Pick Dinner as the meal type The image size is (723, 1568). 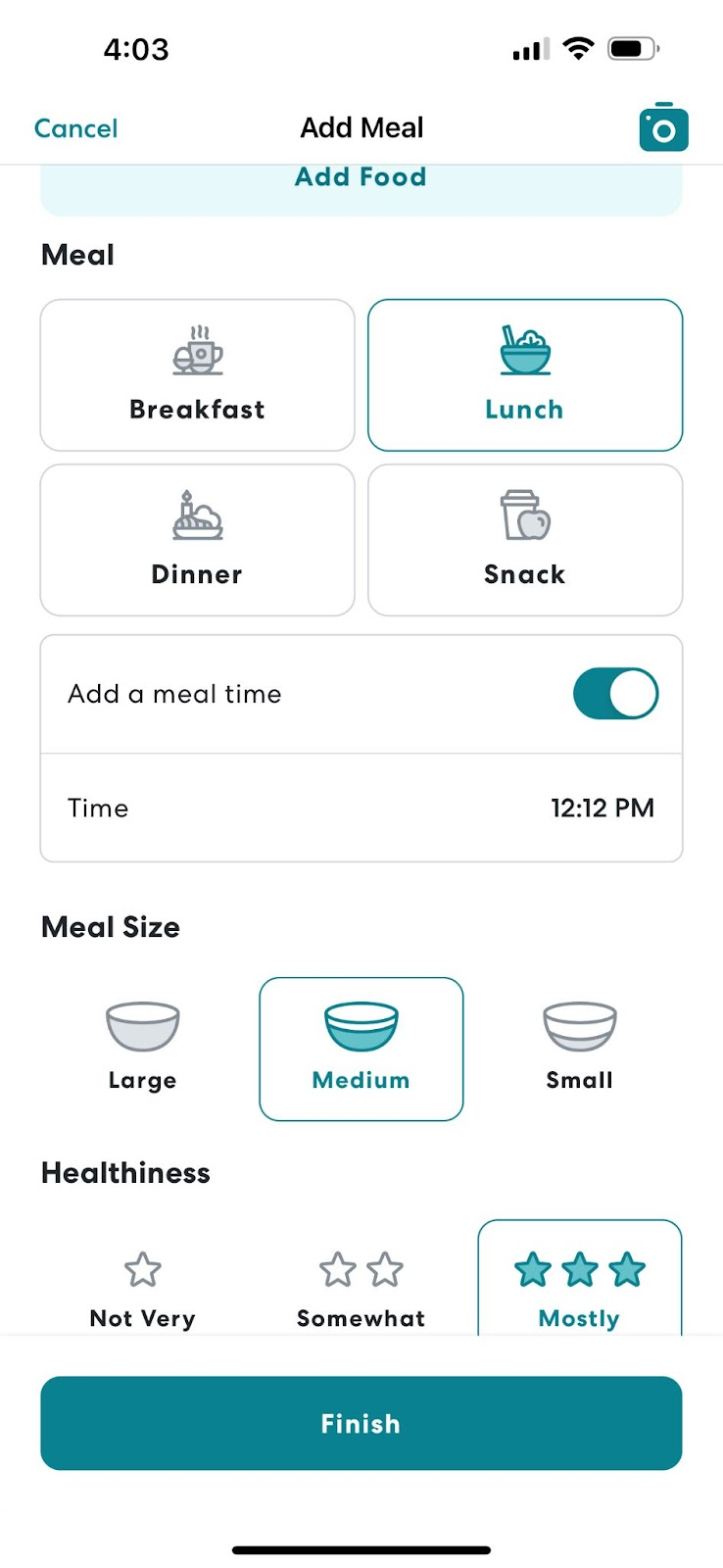click(x=197, y=540)
